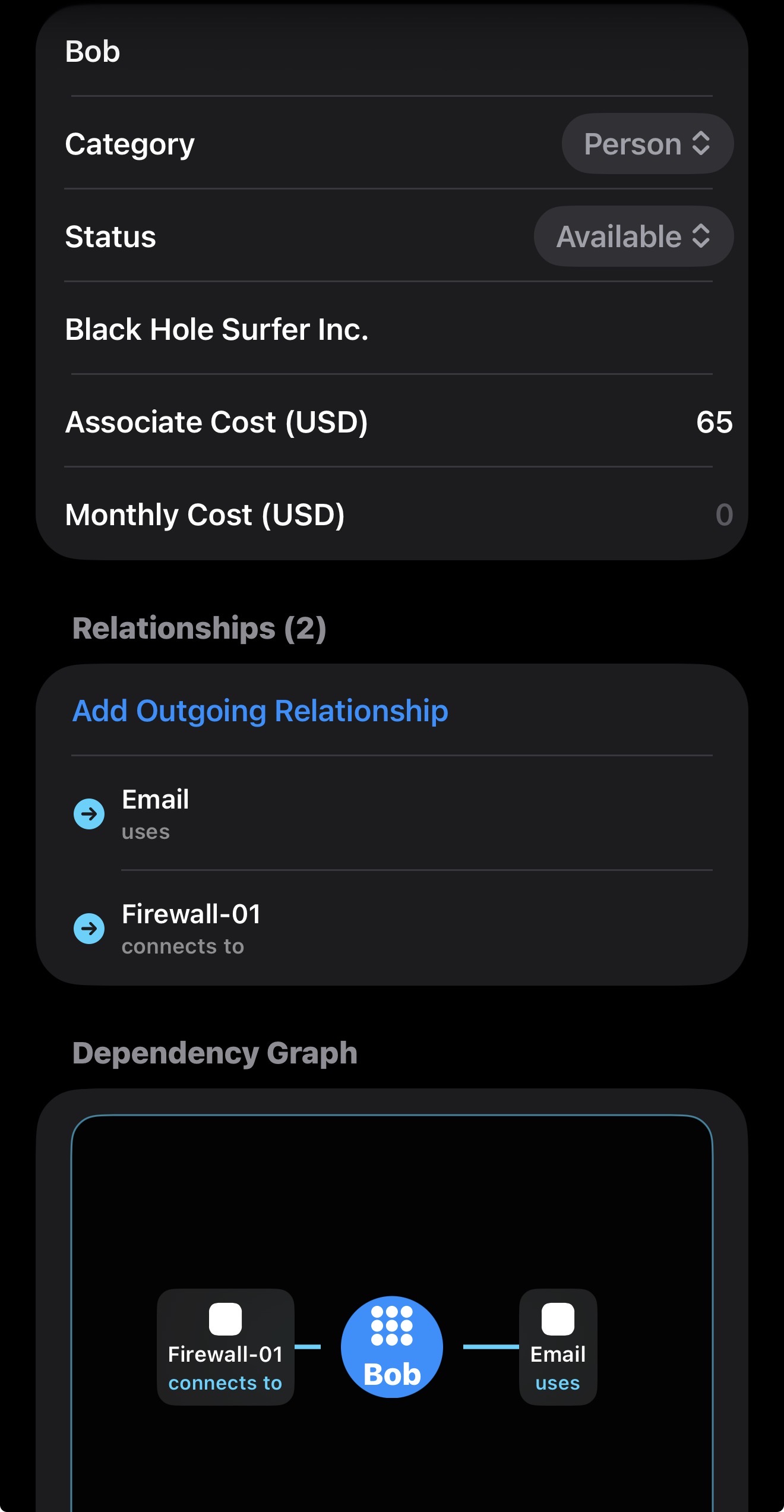Open the Email uses relationship row

[x=392, y=814]
